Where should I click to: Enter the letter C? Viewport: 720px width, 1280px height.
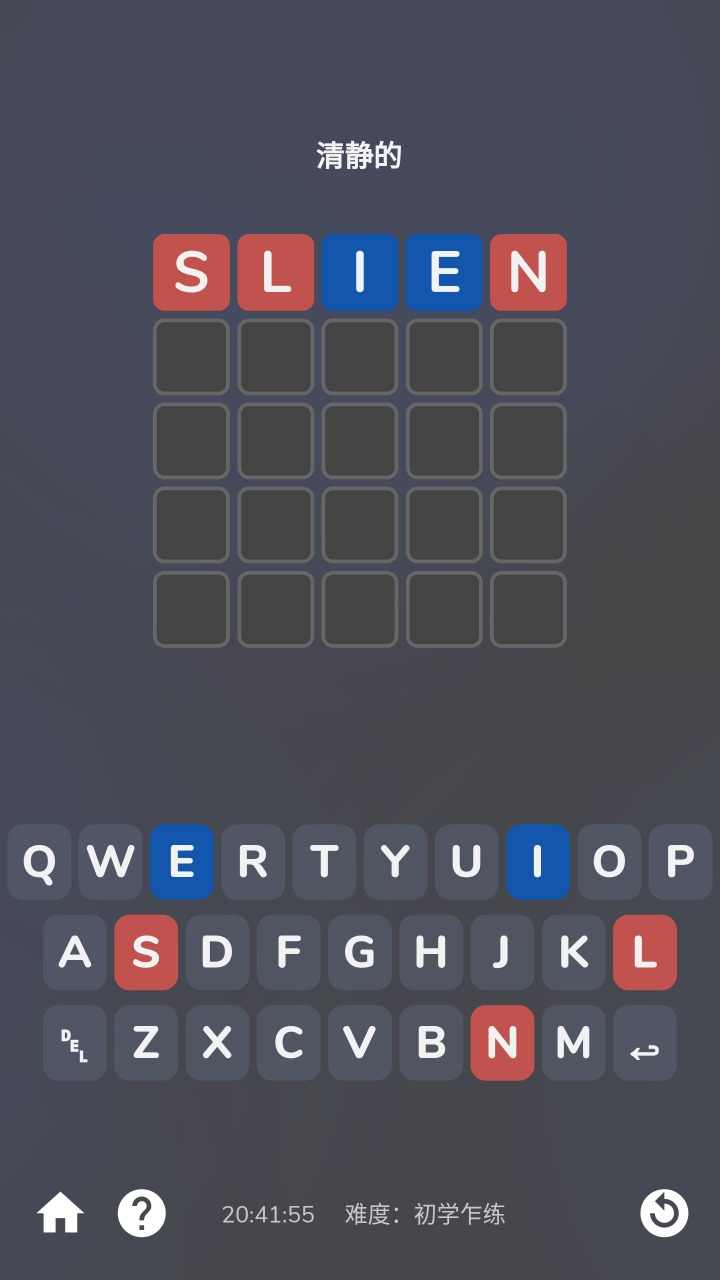point(289,1043)
